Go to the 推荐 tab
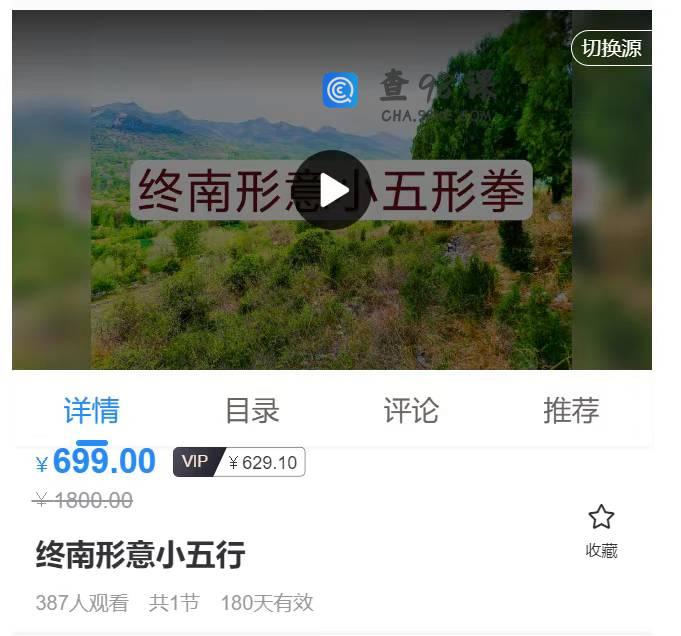Image resolution: width=681 pixels, height=636 pixels. click(571, 410)
